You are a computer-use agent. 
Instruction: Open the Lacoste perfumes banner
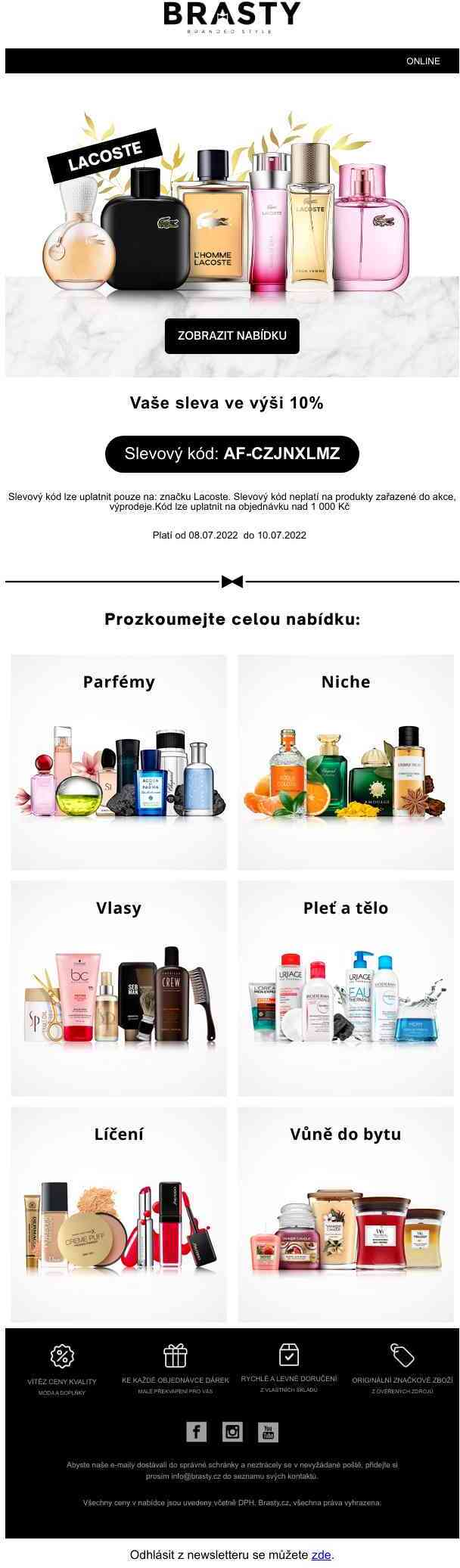pyautogui.click(x=232, y=204)
